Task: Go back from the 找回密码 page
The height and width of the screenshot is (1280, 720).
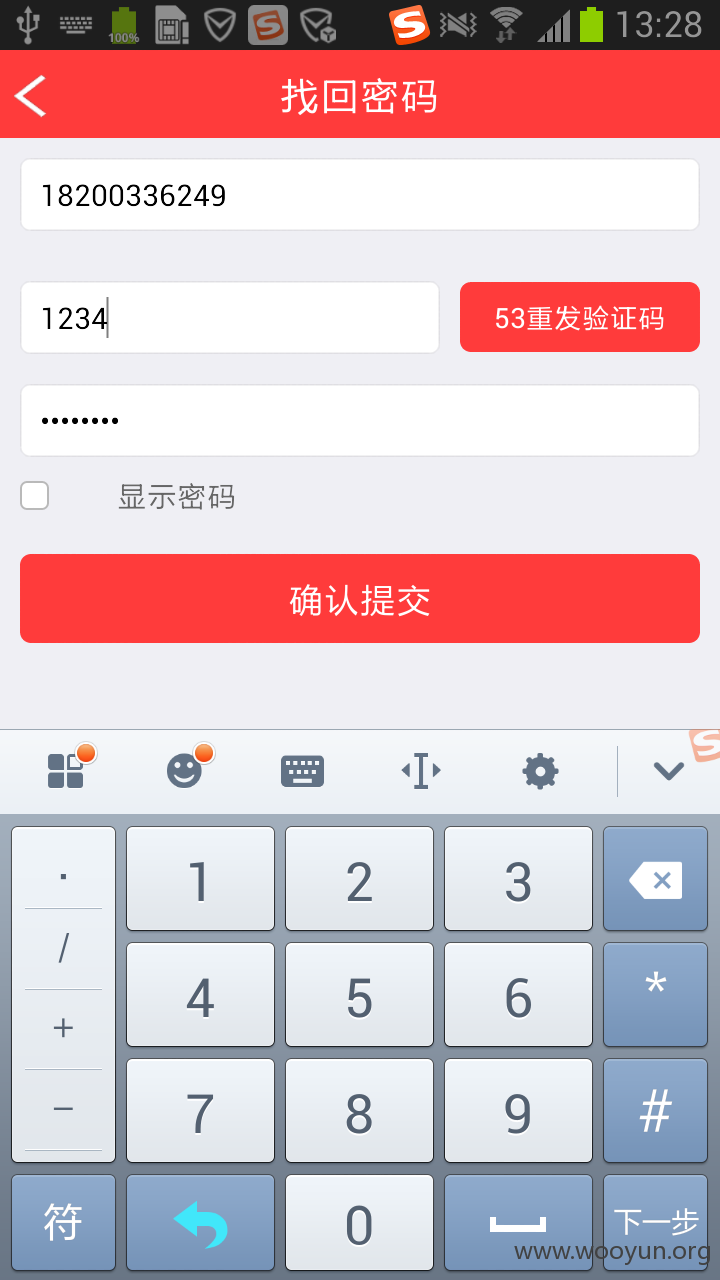Action: [32, 97]
